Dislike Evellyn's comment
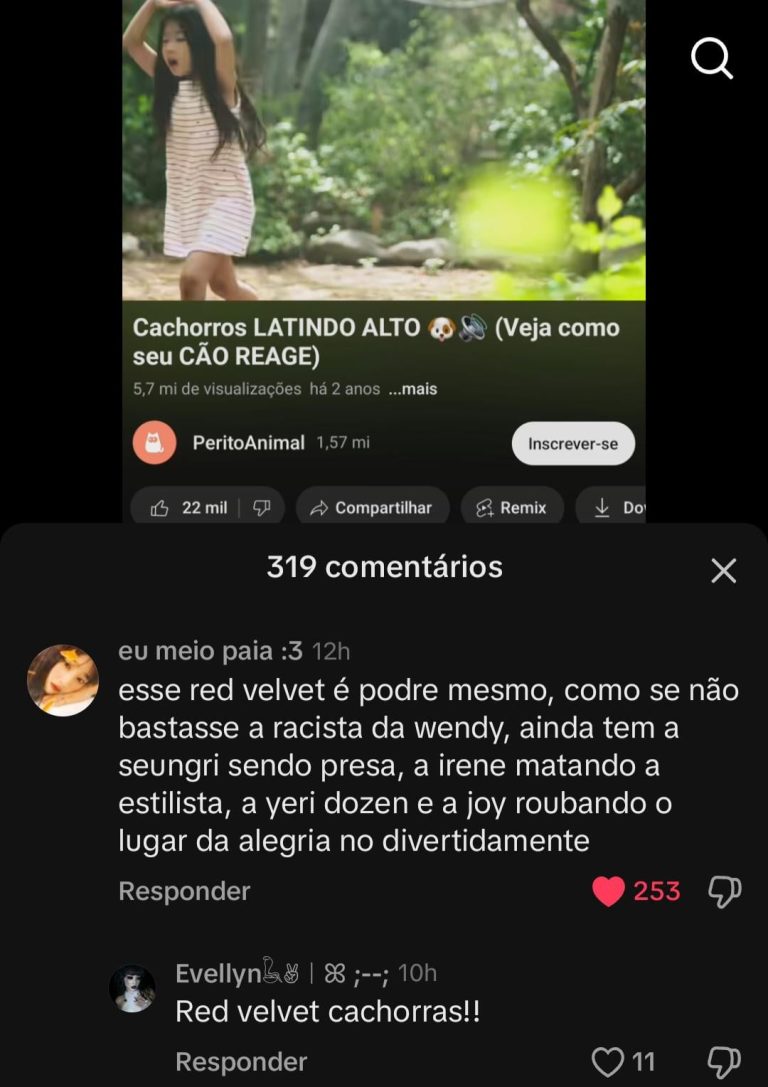768x1087 pixels. point(723,1061)
